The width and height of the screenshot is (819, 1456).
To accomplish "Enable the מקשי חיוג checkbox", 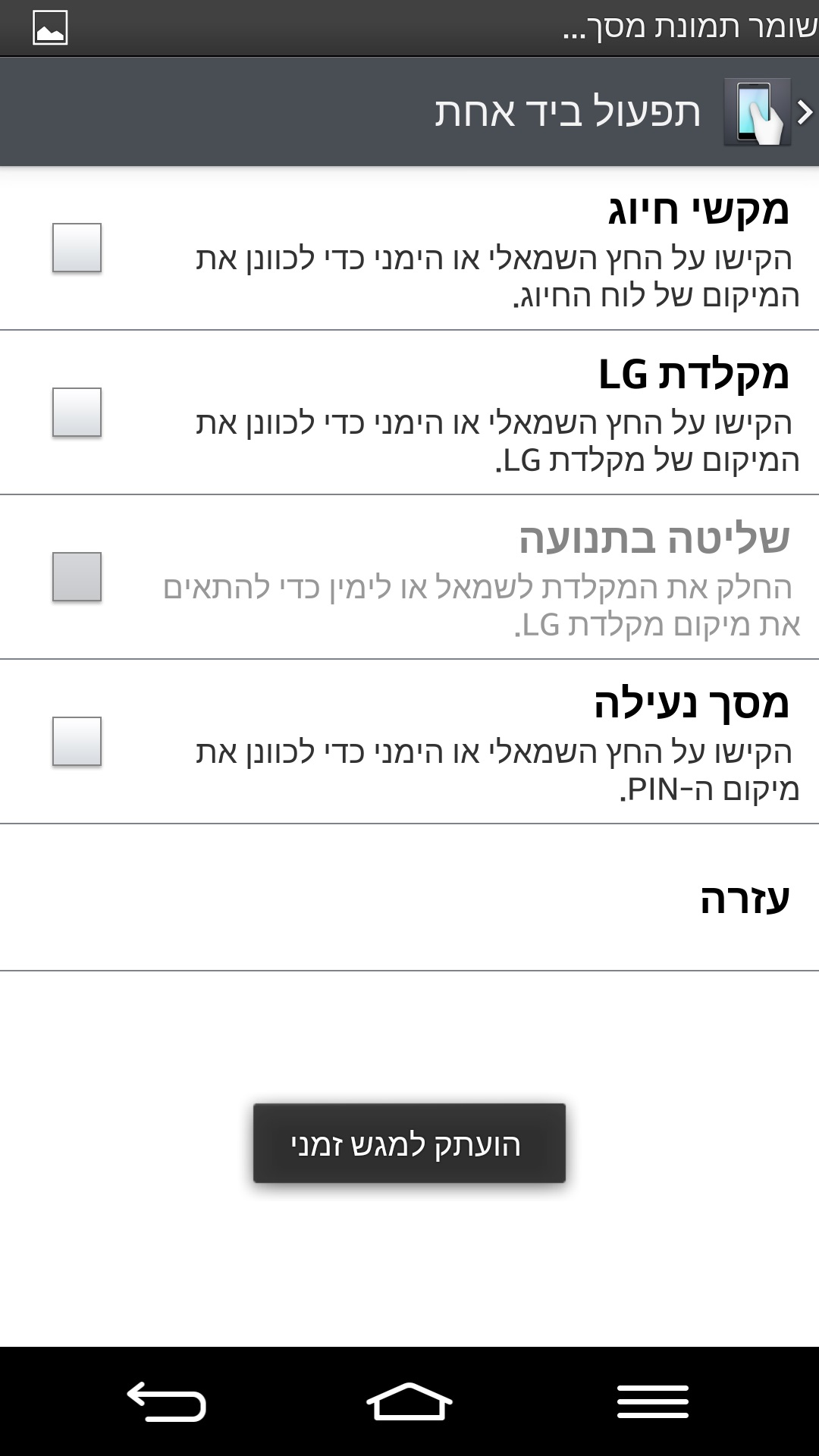I will pos(77,248).
